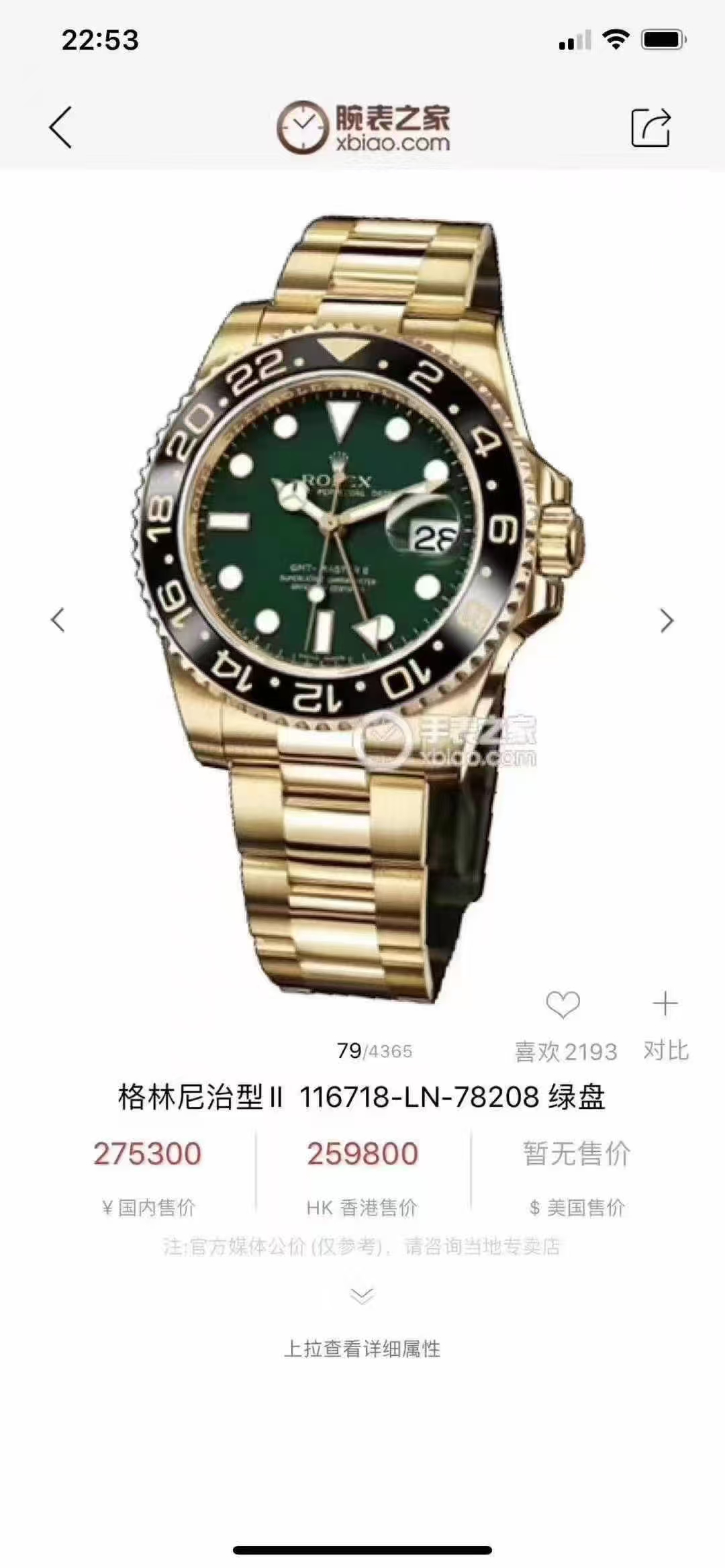Show the next watch image

click(666, 621)
